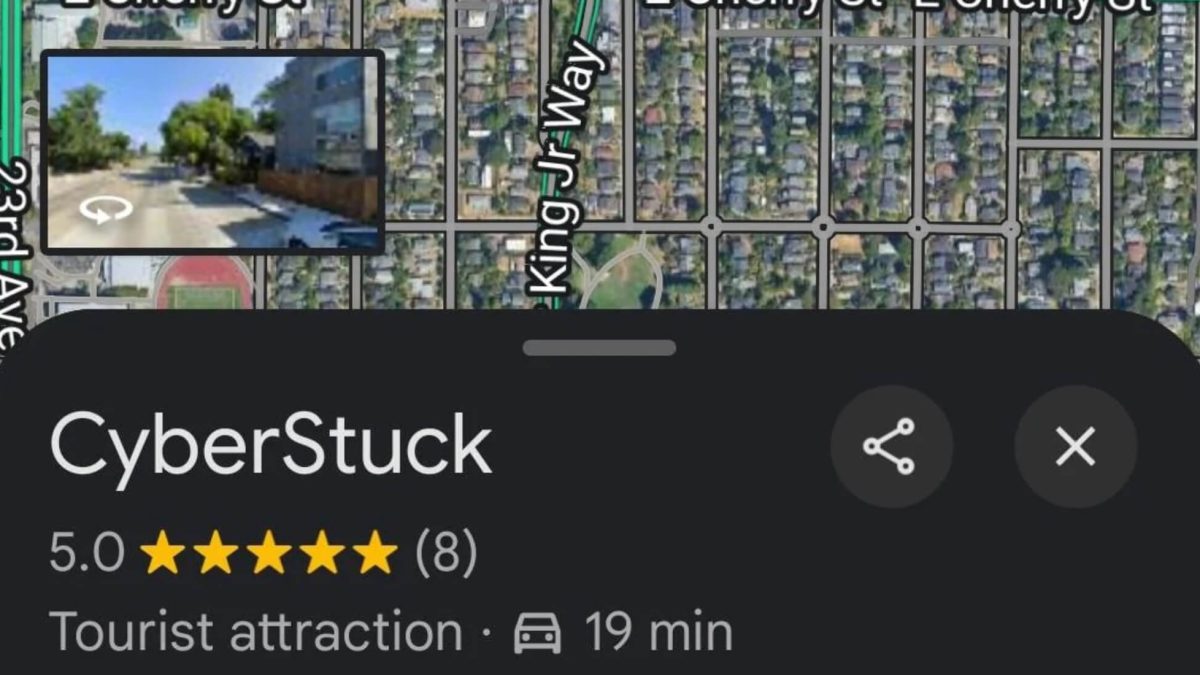Tap the sheet handle to expand details
The height and width of the screenshot is (675, 1200).
pos(599,348)
